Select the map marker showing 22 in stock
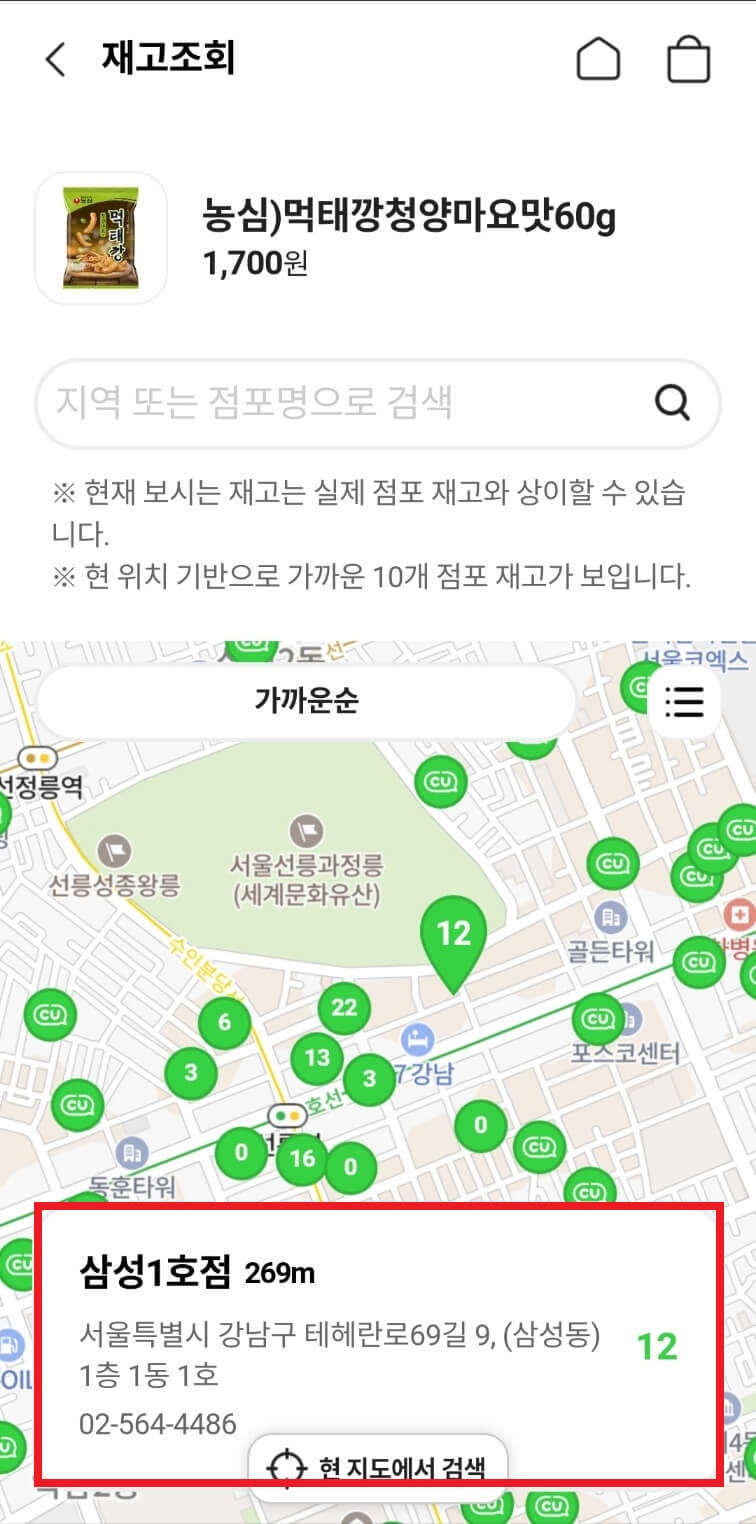The height and width of the screenshot is (1524, 756). pos(342,1009)
